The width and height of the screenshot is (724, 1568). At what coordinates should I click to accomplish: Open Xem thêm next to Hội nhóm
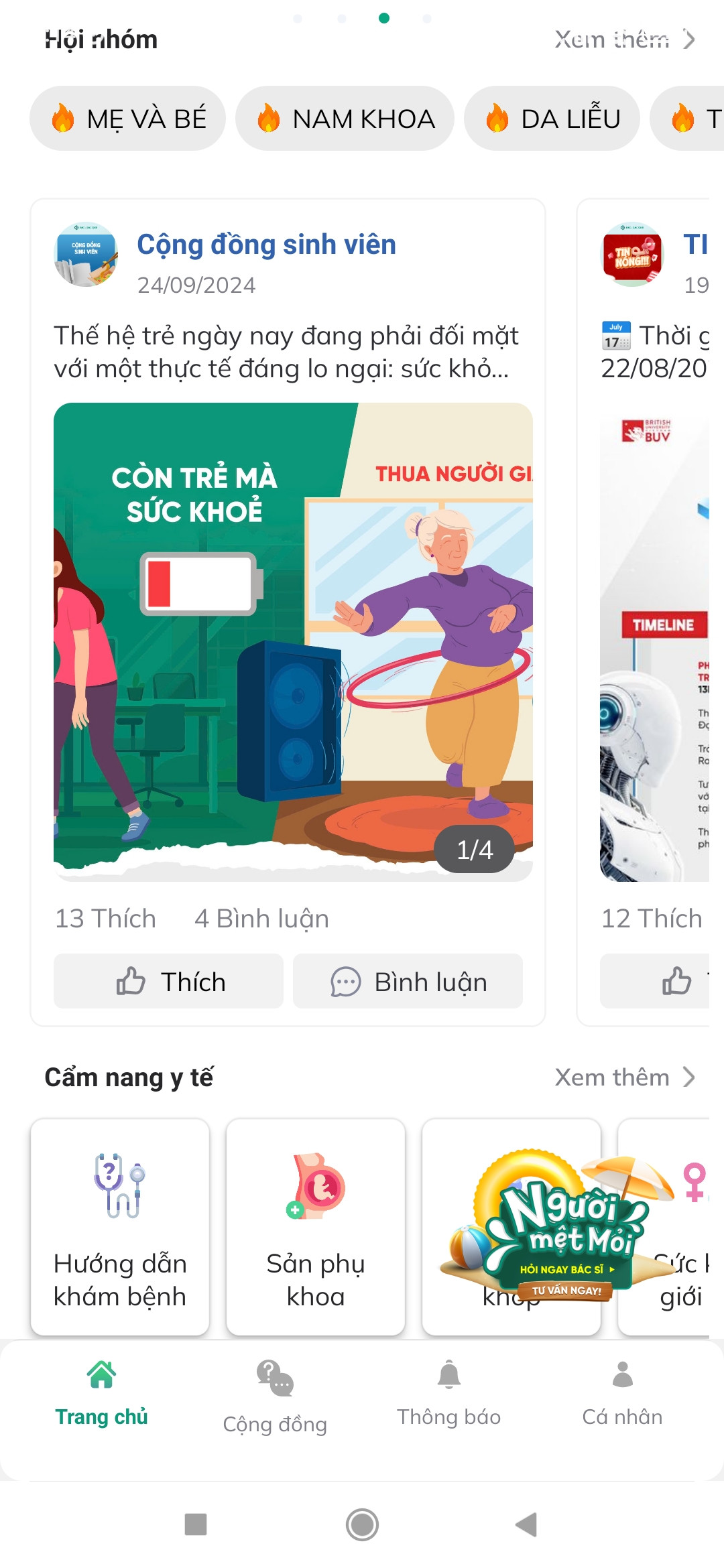(623, 40)
